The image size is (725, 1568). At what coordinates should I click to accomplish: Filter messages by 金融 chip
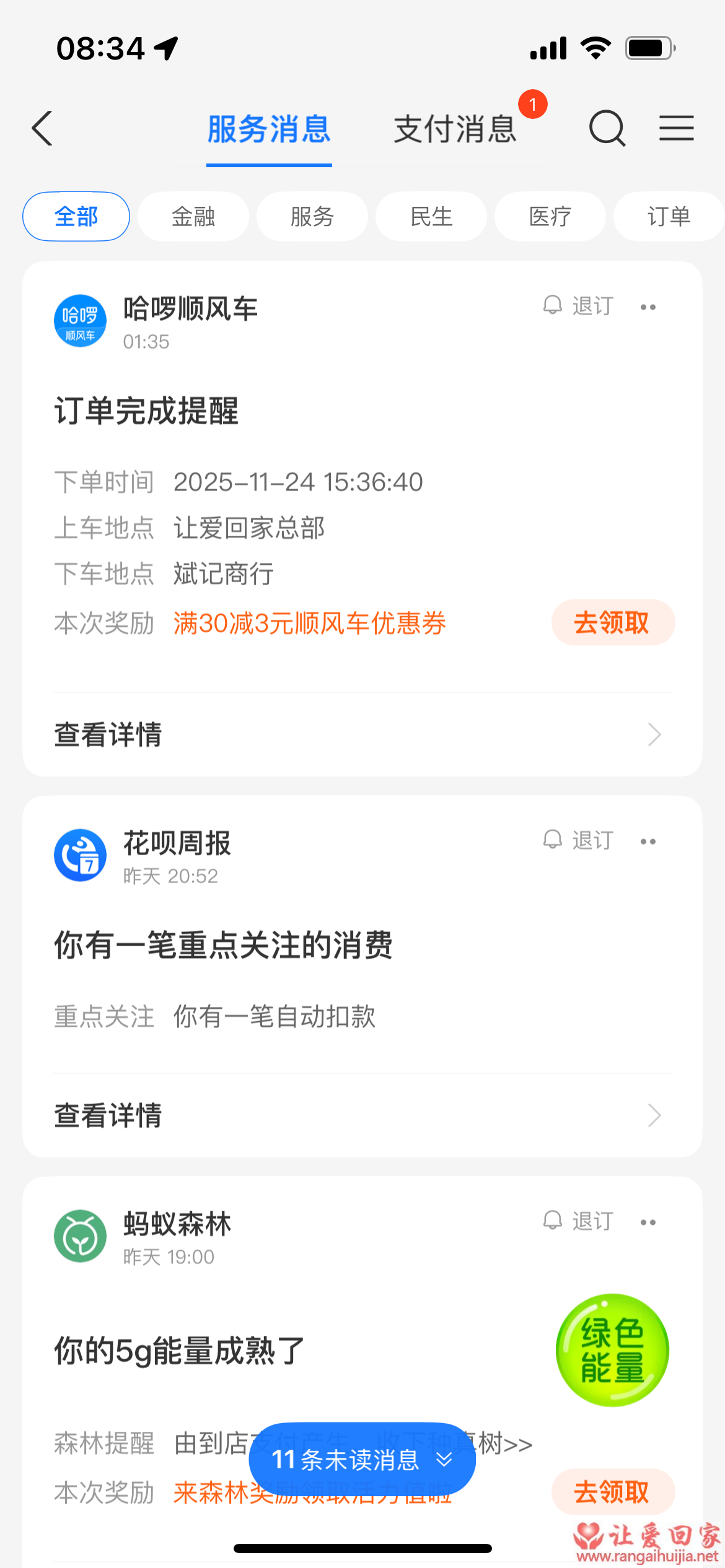click(x=193, y=217)
